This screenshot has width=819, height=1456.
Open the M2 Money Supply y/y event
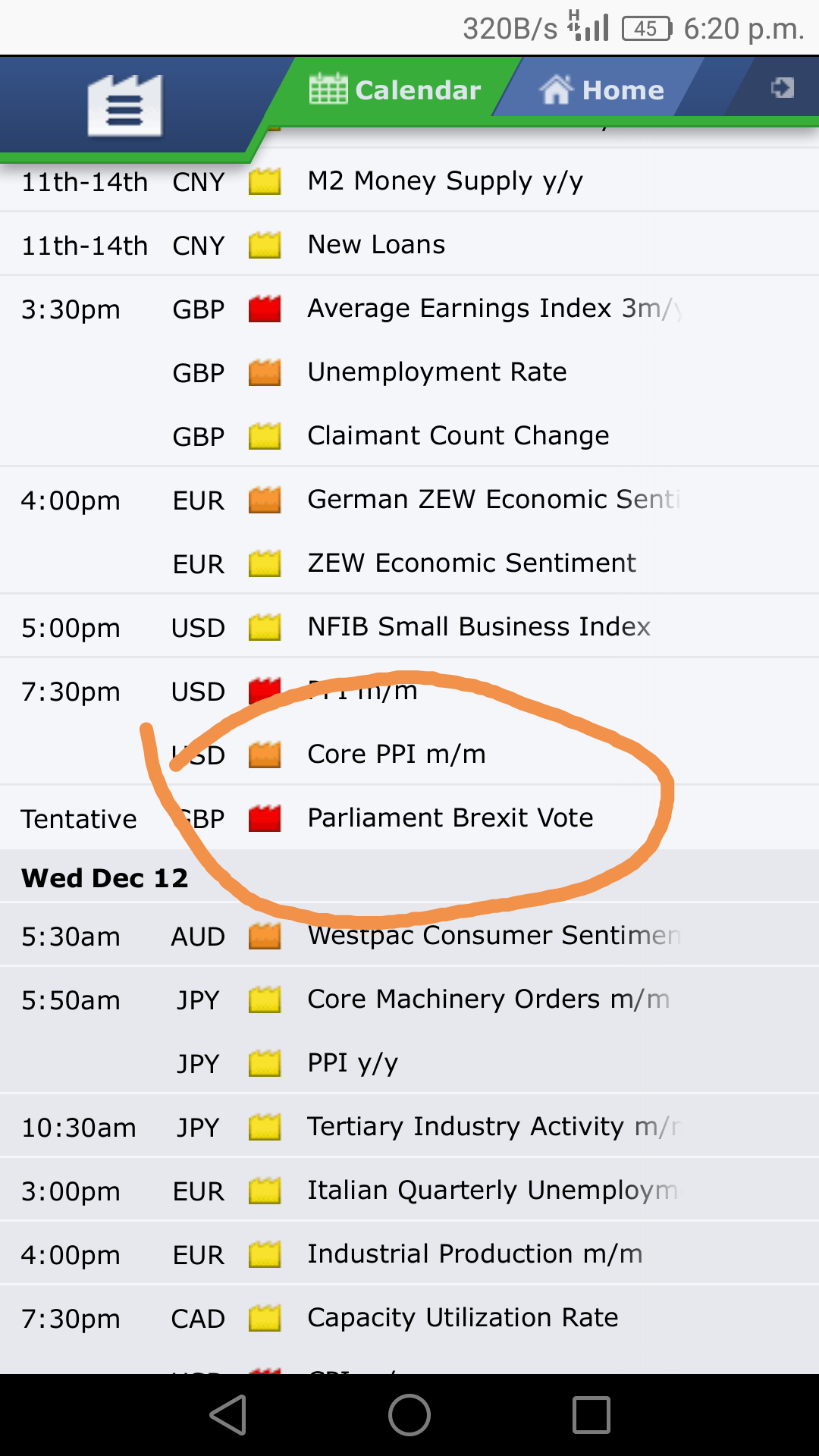coord(445,181)
